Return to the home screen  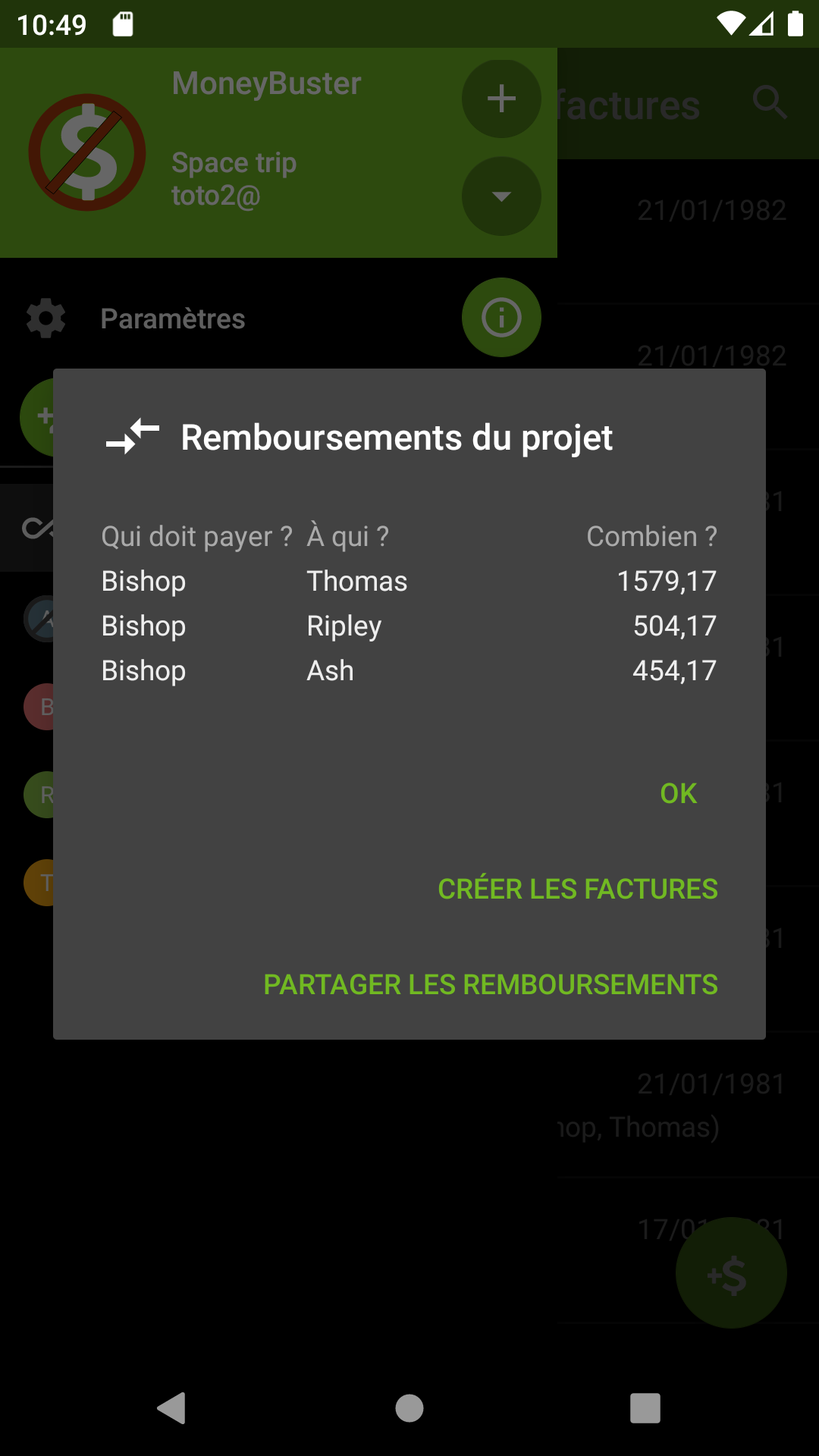(x=409, y=1408)
